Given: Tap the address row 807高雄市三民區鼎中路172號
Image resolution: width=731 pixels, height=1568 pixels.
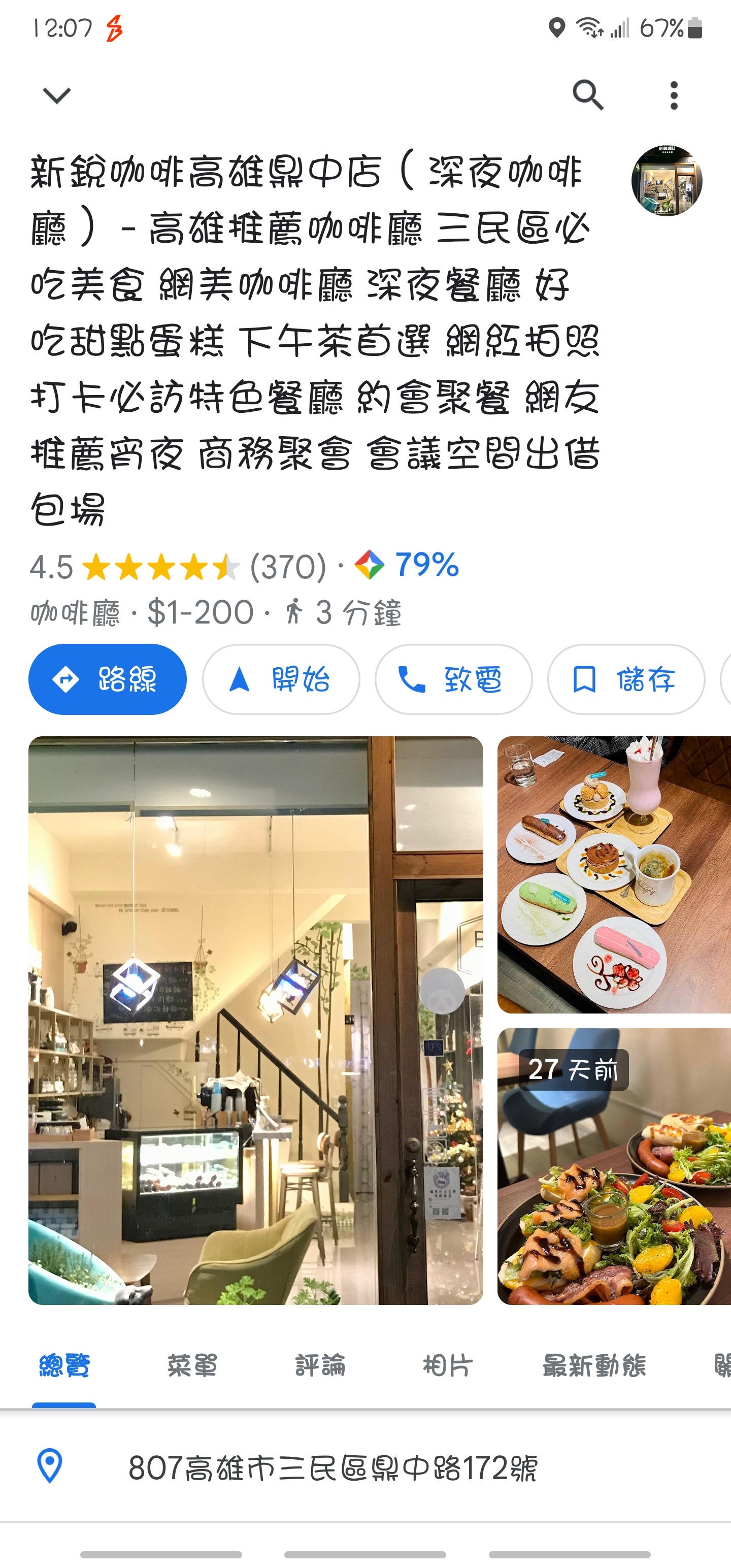Looking at the screenshot, I should [x=365, y=1466].
